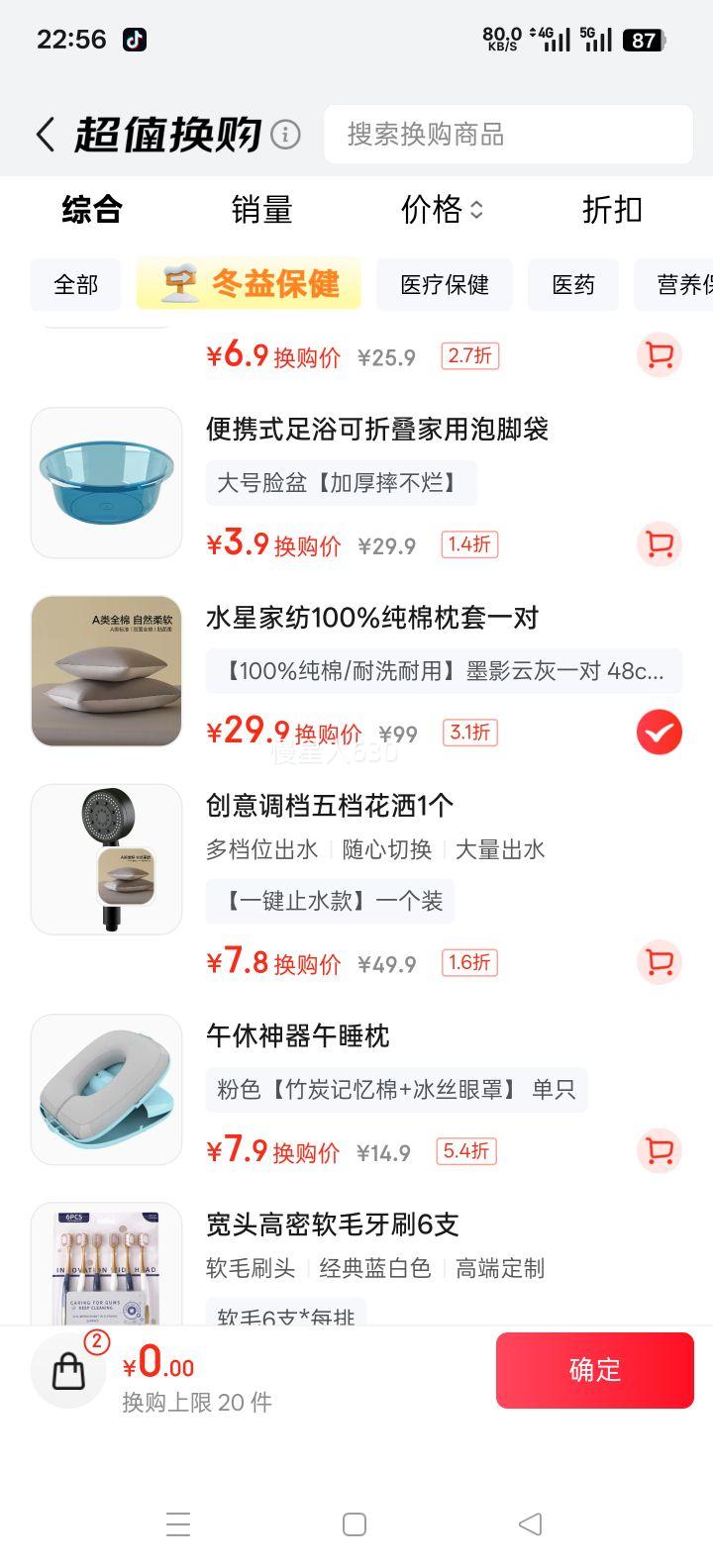Tap the 确定 confirm button

click(594, 1370)
